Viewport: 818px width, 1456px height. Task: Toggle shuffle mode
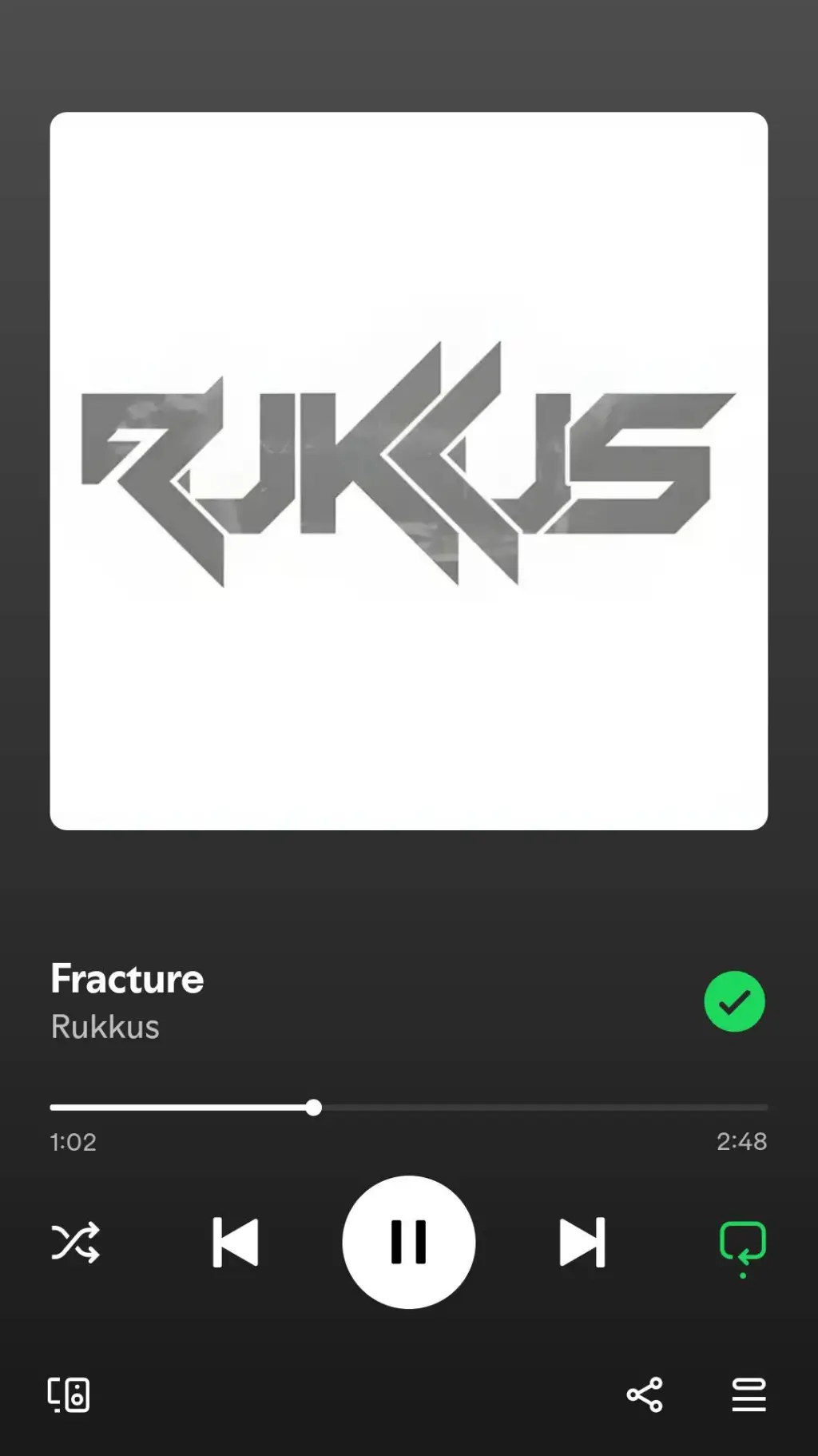click(x=76, y=1242)
